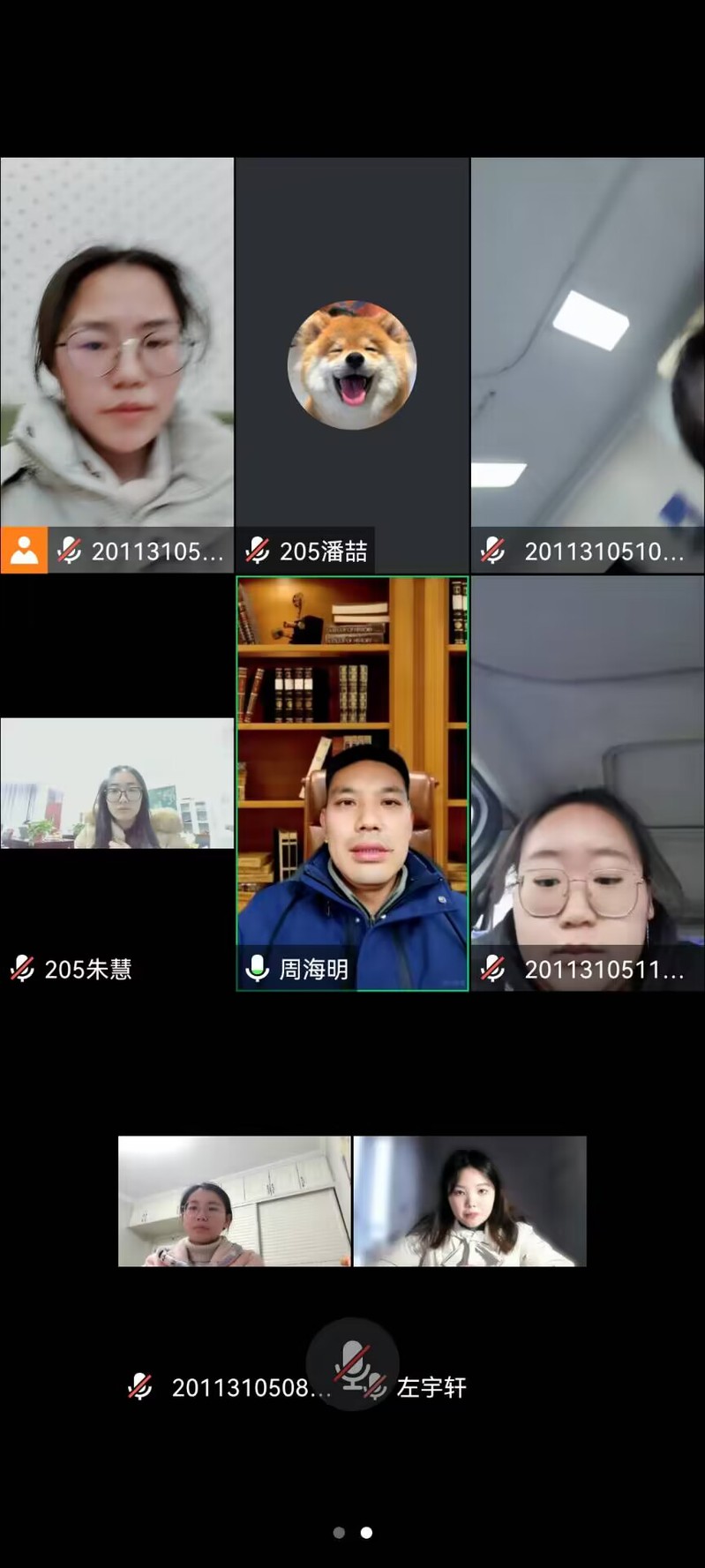Open the participant tile labeled 2011310511...
Image resolution: width=705 pixels, height=1568 pixels.
tap(588, 784)
